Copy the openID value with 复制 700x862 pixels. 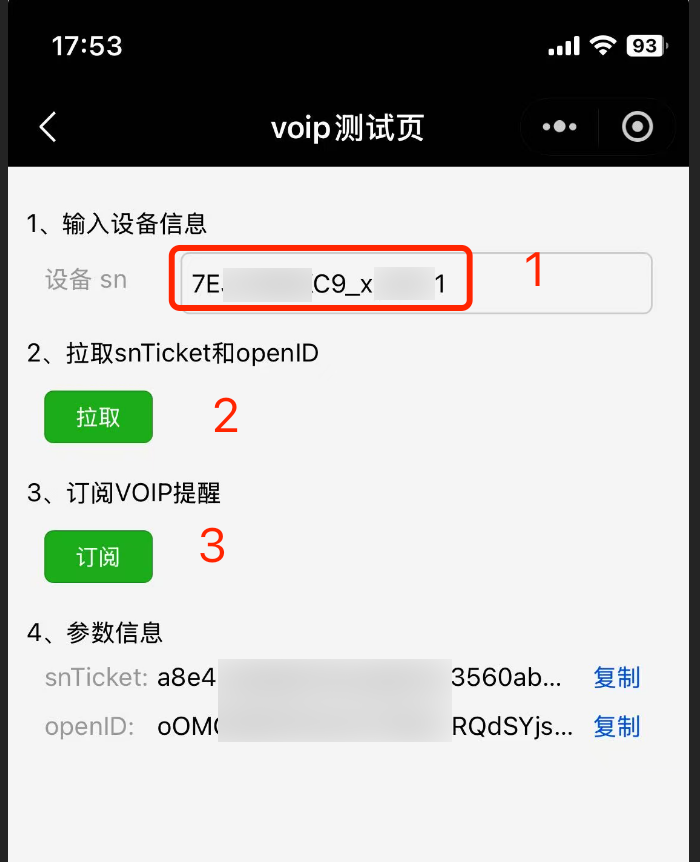click(616, 726)
